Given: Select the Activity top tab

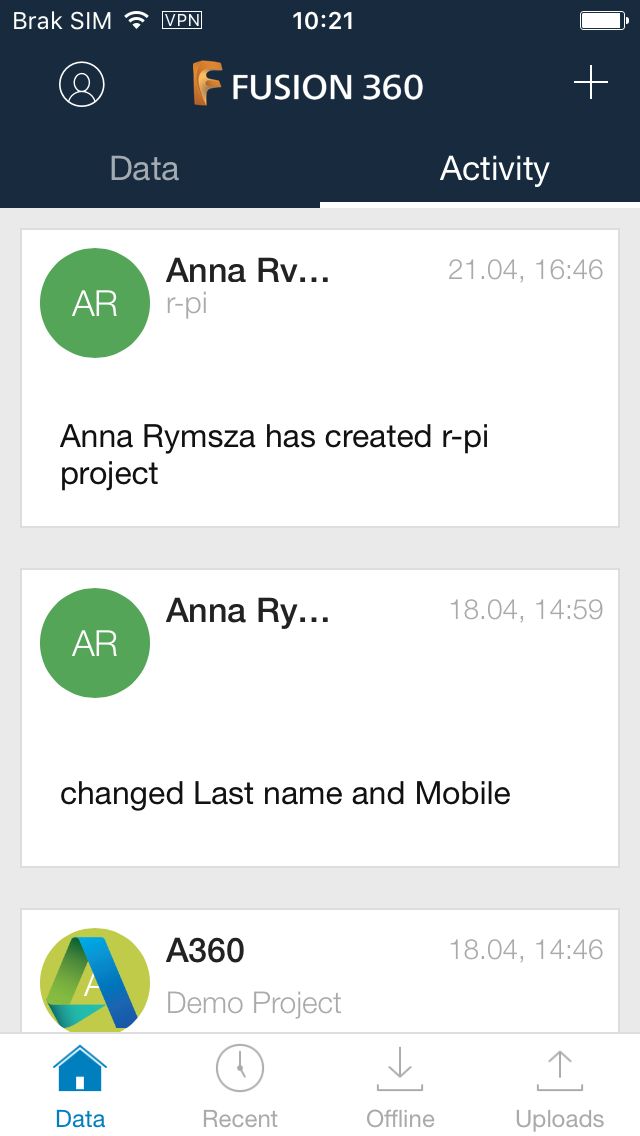Looking at the screenshot, I should [494, 168].
